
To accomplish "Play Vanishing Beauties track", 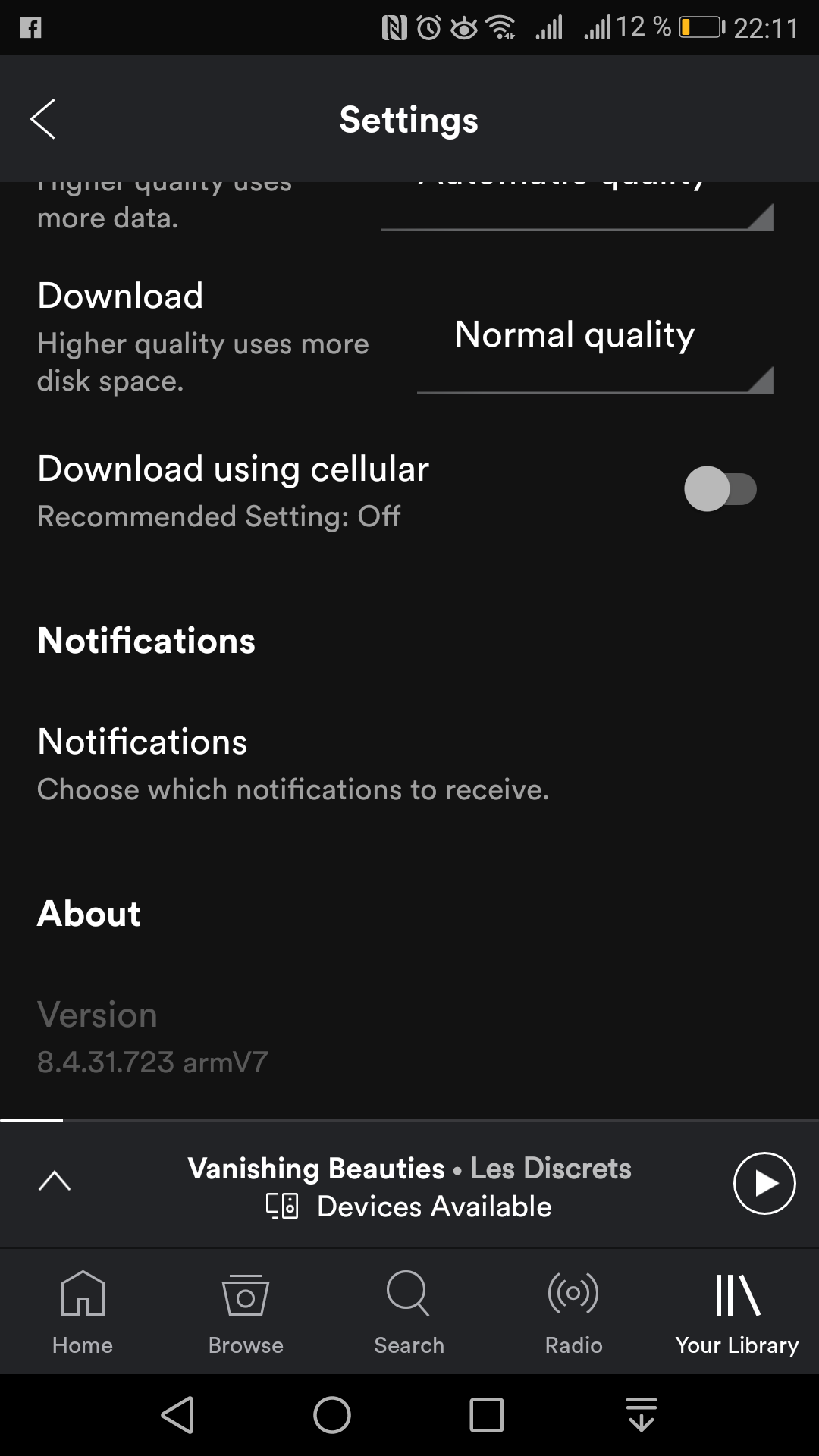I will (x=764, y=1183).
